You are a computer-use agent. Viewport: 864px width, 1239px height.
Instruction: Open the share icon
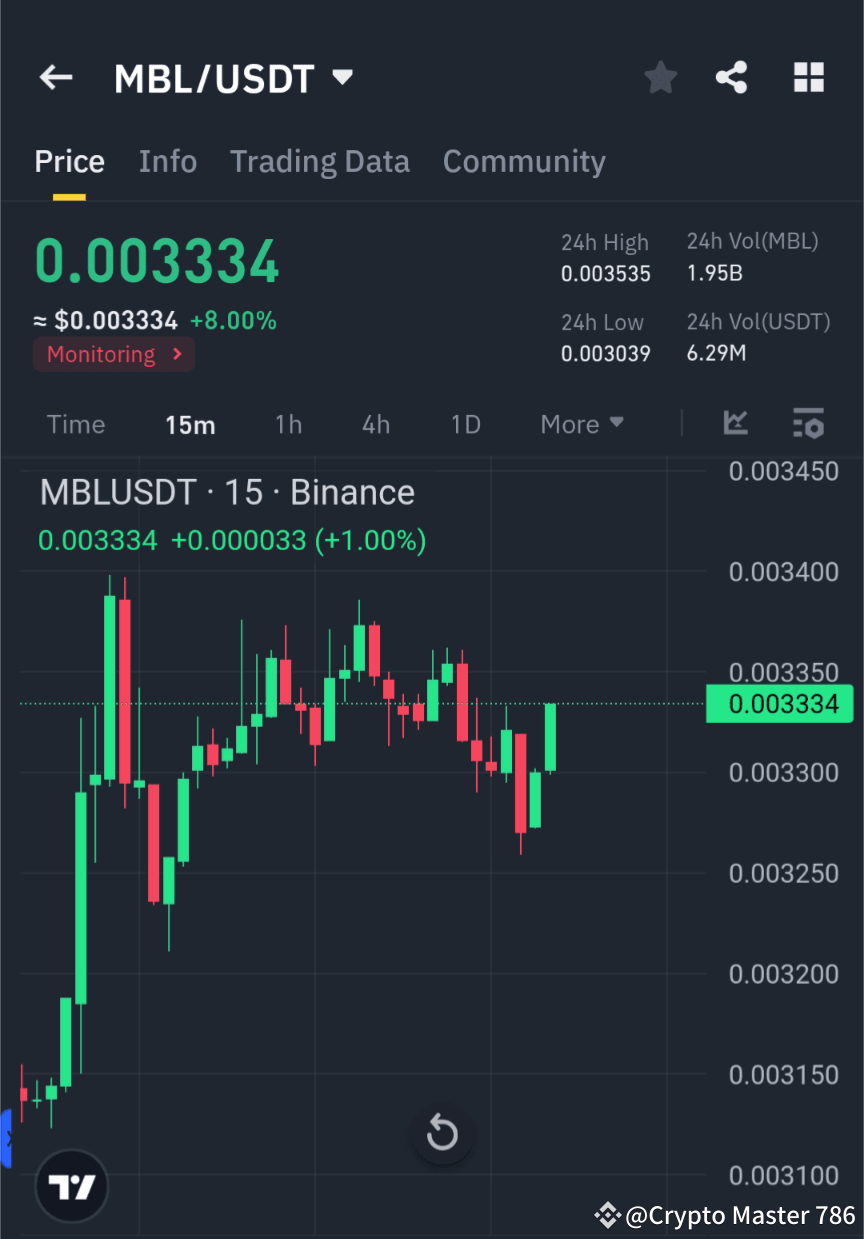coord(731,77)
